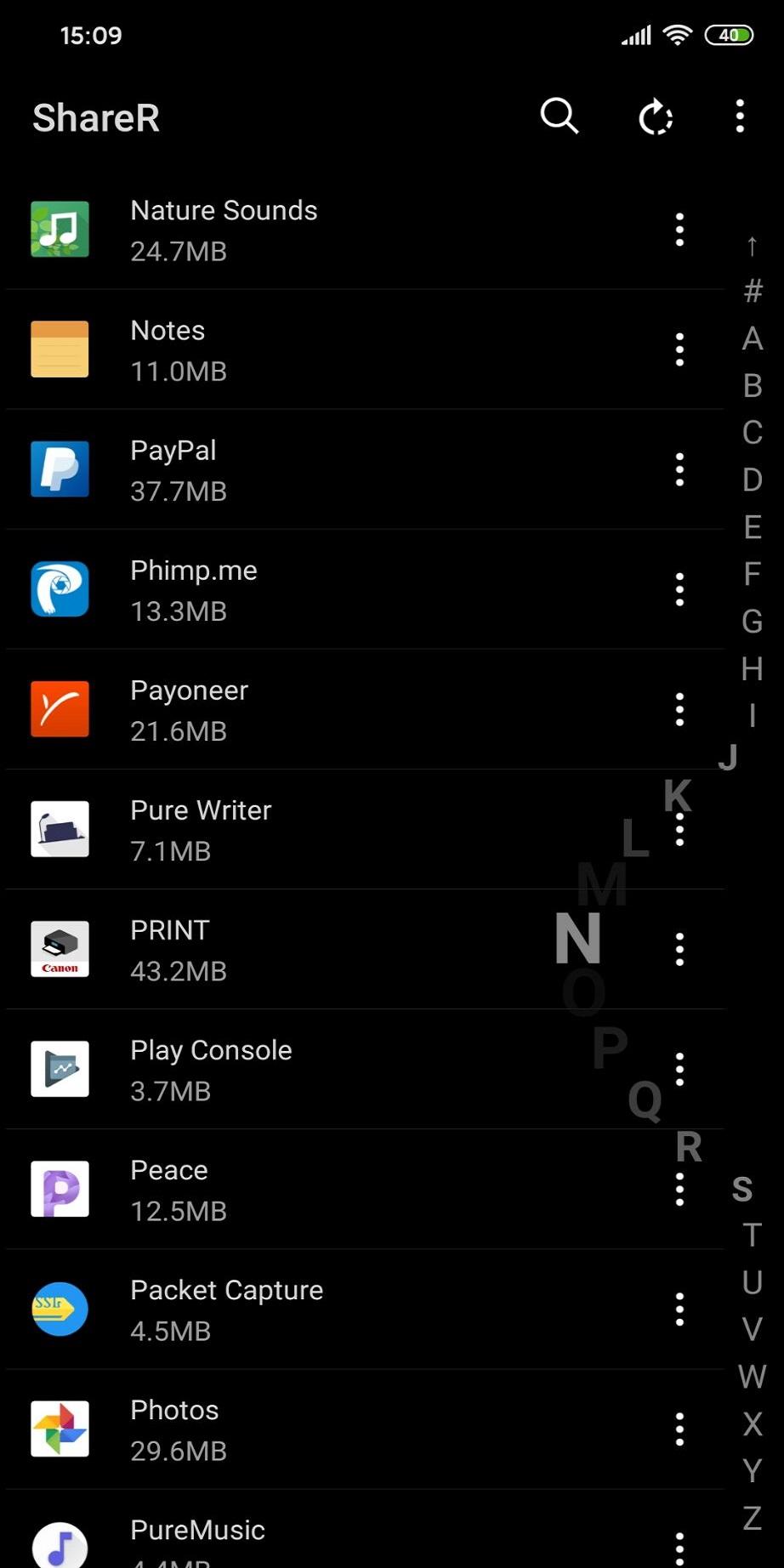The image size is (784, 1568).
Task: Jump to the # section in the index
Action: [753, 292]
